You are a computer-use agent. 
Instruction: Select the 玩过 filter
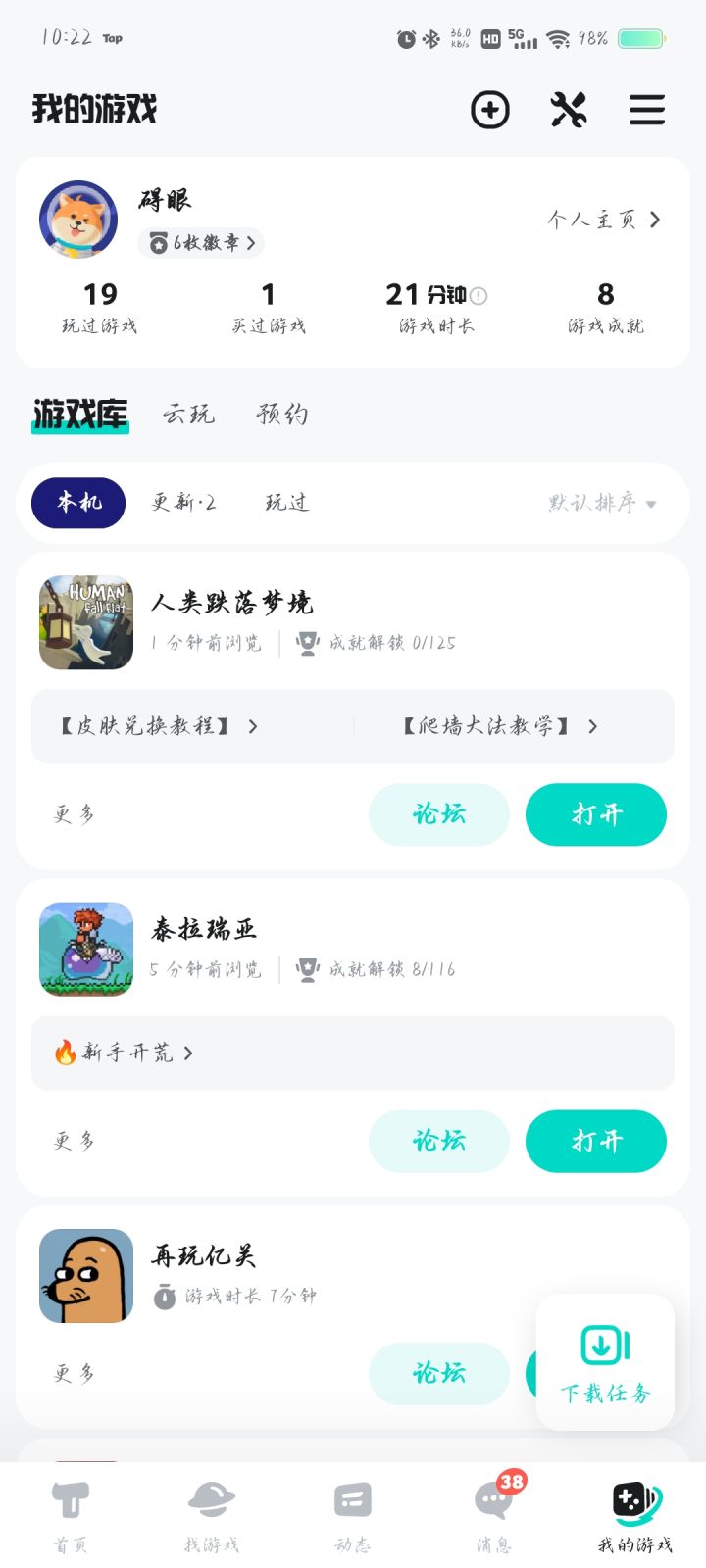[x=286, y=503]
